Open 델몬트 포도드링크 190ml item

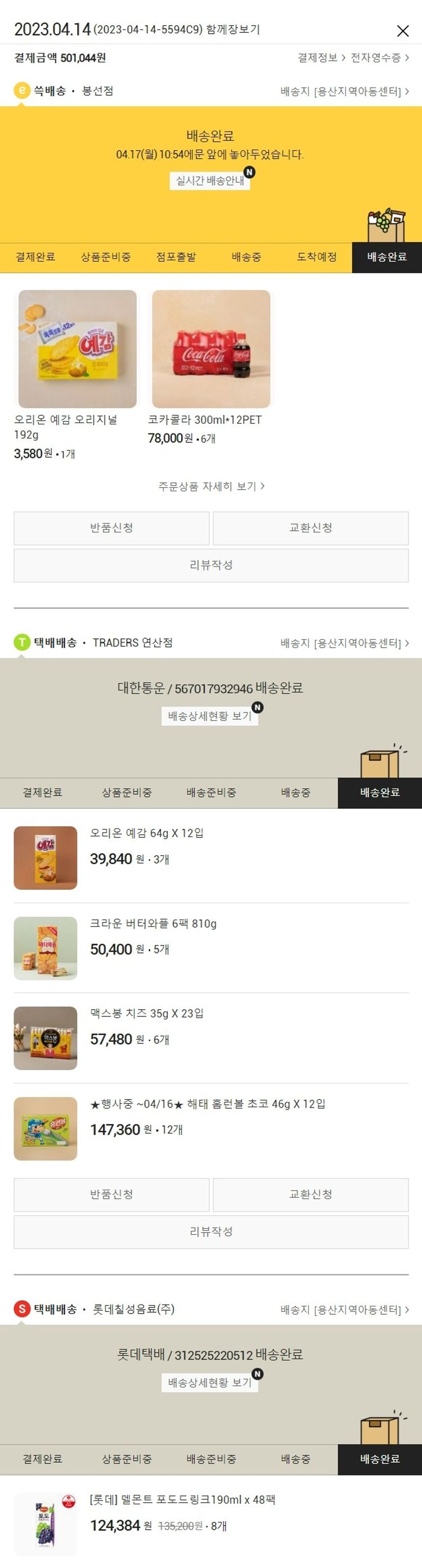182,1499
